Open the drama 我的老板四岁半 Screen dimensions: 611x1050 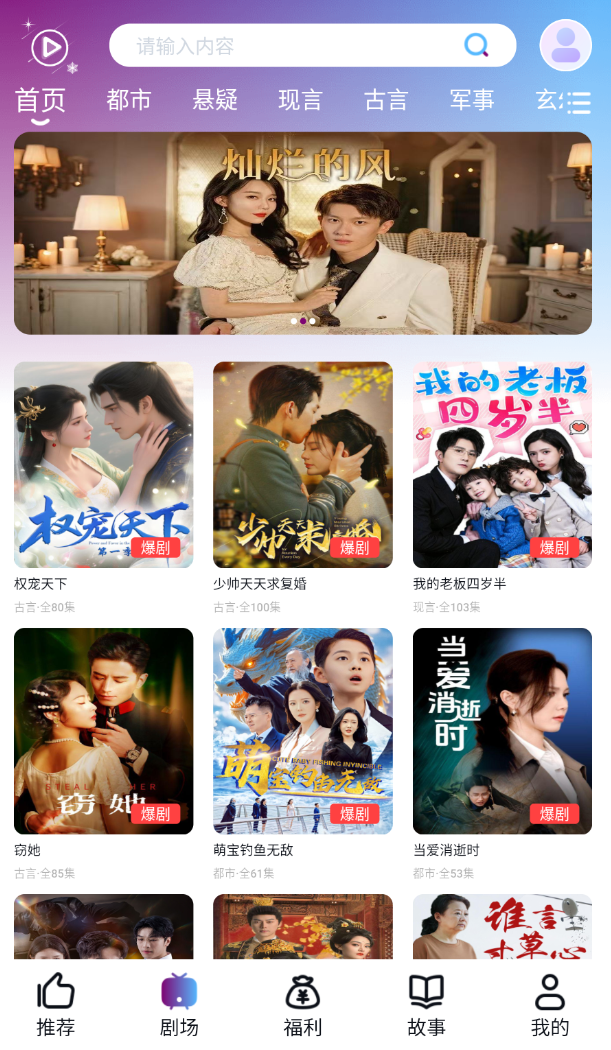tap(502, 465)
